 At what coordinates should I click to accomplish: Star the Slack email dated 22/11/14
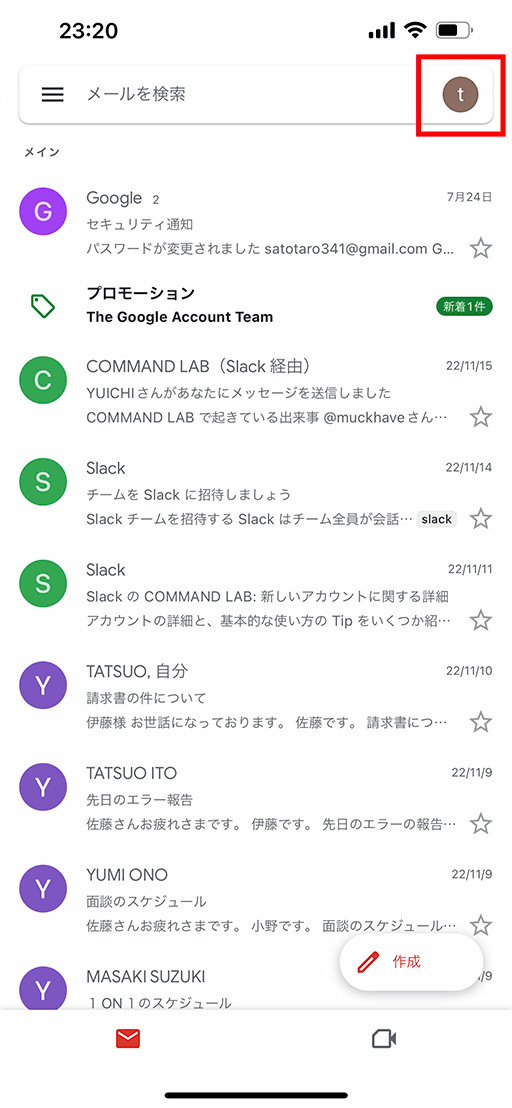[481, 519]
